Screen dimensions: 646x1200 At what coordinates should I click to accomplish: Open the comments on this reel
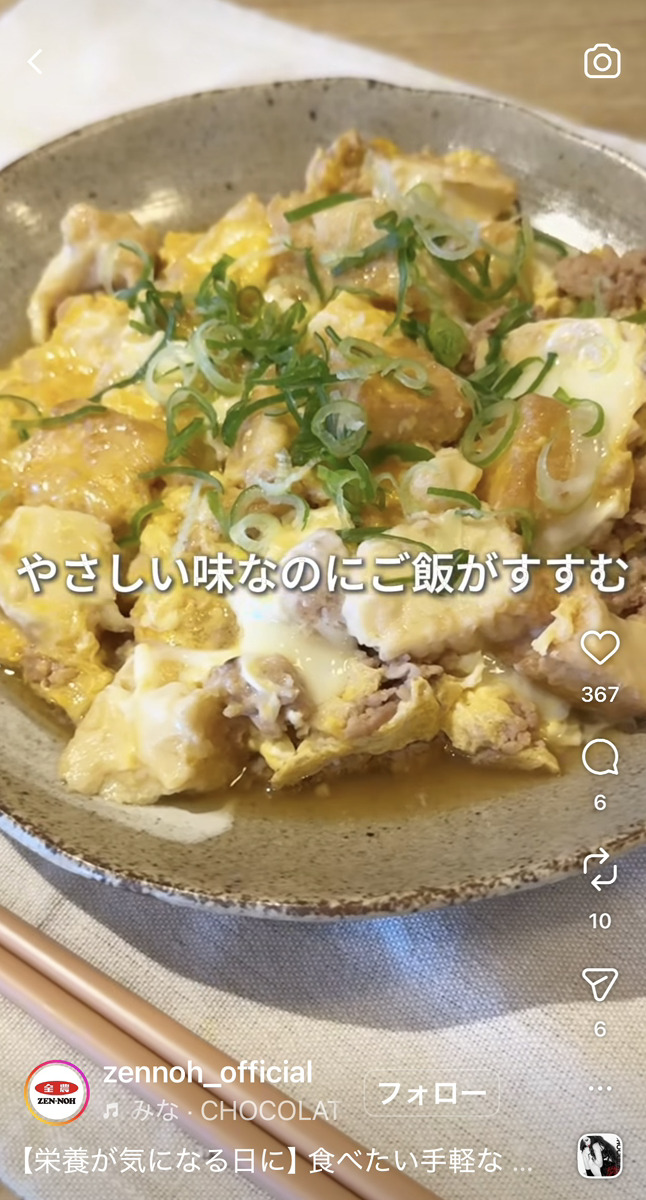600,760
